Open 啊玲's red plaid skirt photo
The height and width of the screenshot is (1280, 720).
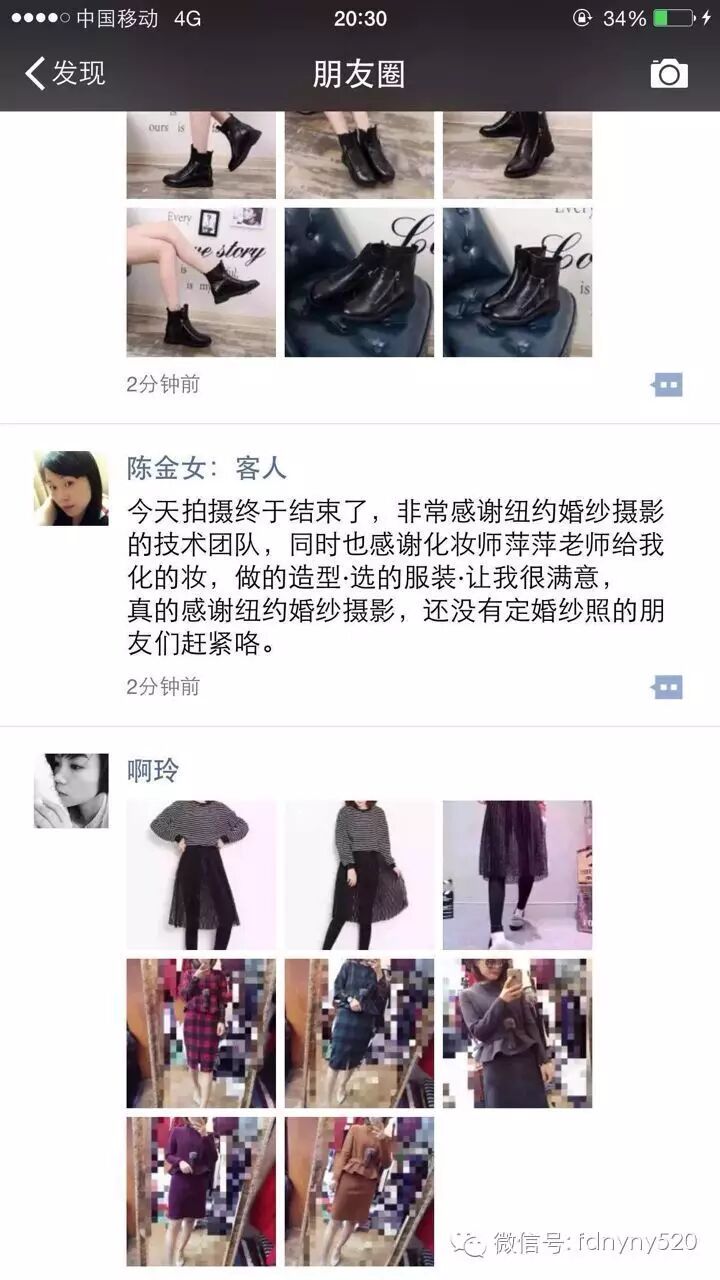click(x=201, y=1033)
